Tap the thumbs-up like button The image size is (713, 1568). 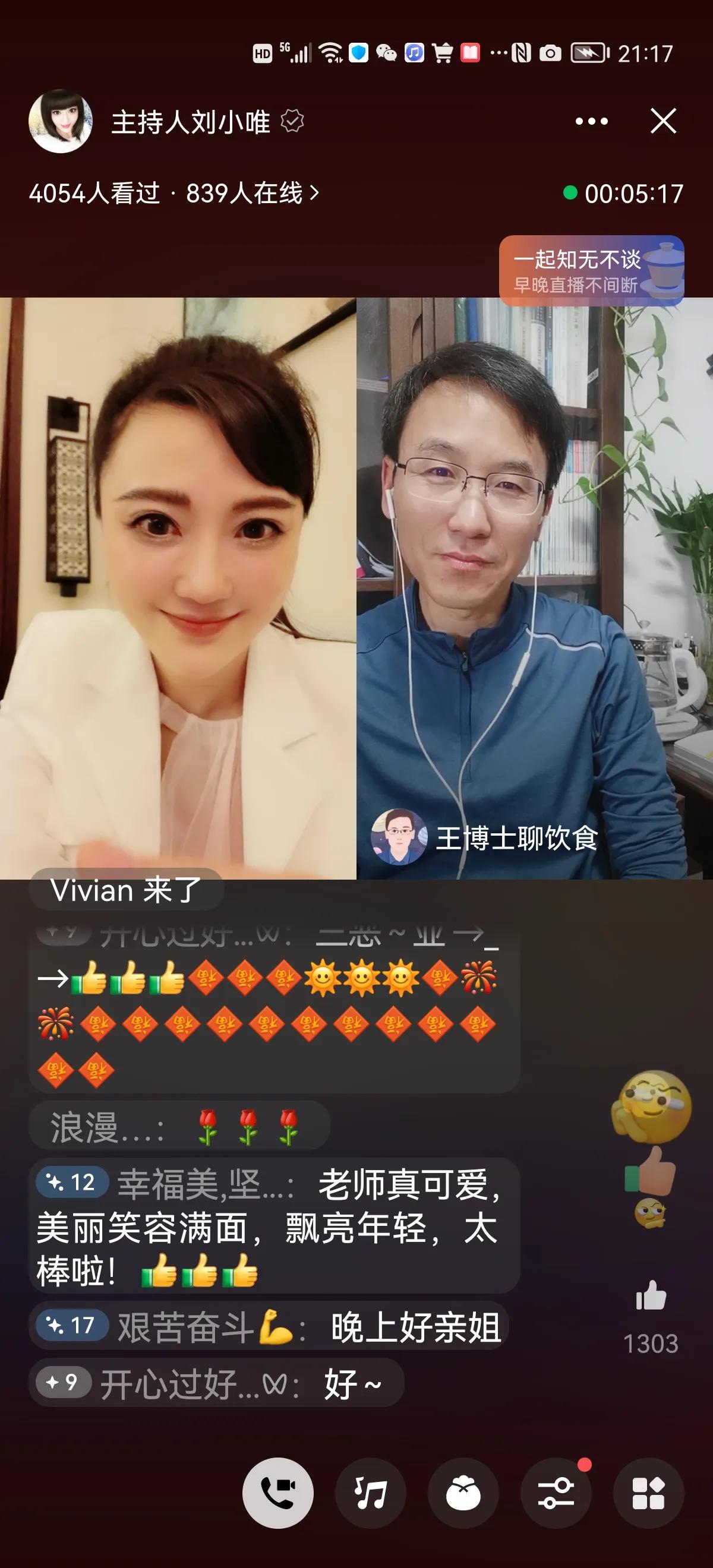point(650,1295)
